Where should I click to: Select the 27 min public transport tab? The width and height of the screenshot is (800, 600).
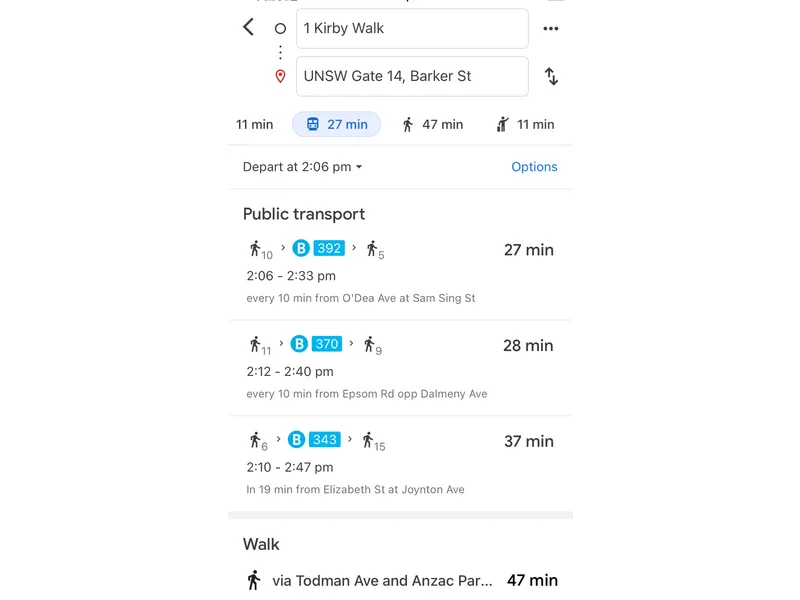[x=336, y=125]
